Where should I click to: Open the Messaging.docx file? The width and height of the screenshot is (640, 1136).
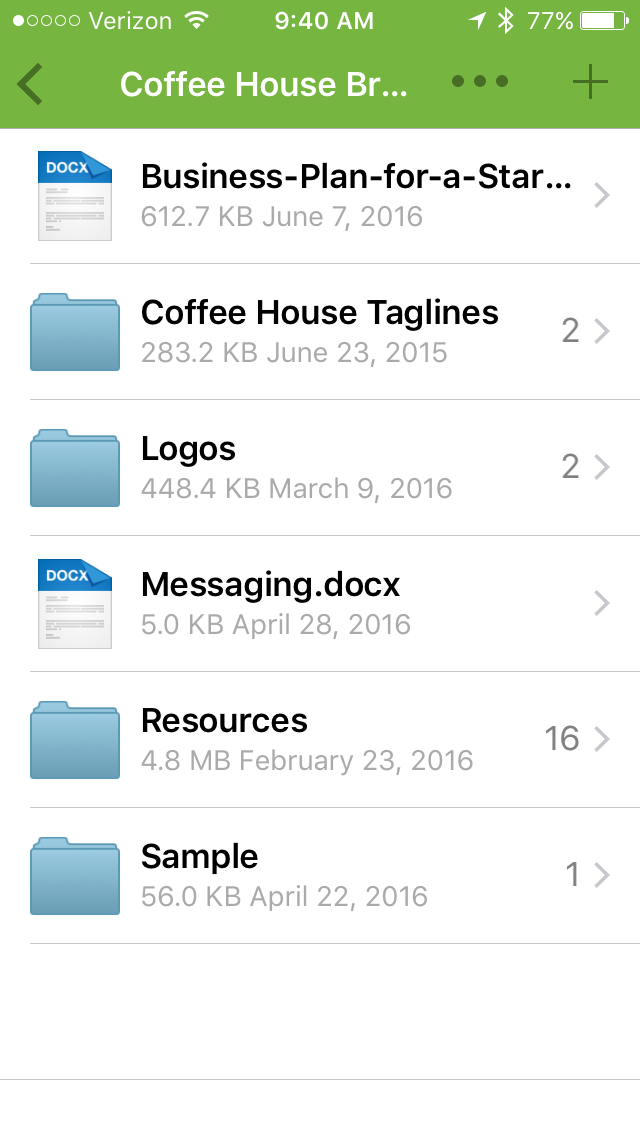point(320,604)
